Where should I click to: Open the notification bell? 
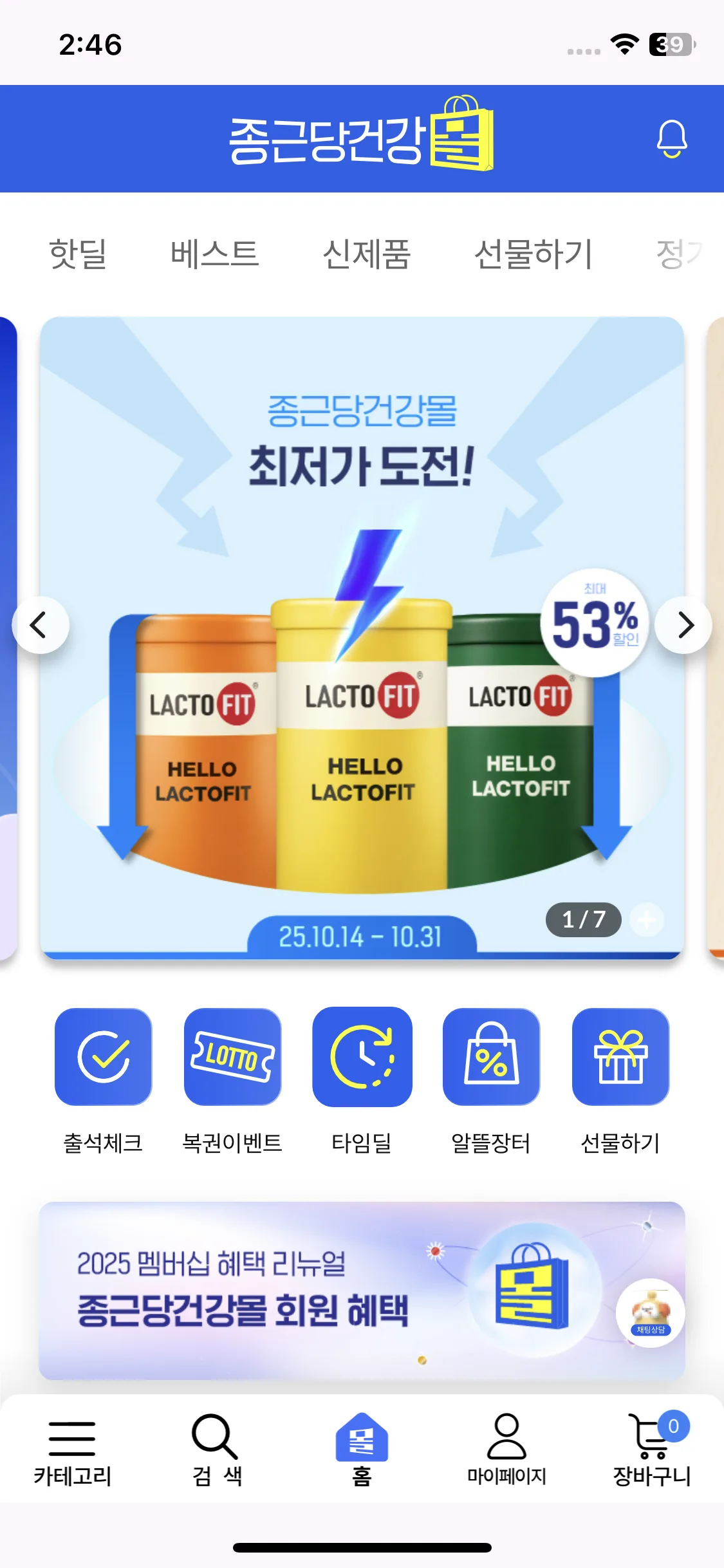[671, 140]
